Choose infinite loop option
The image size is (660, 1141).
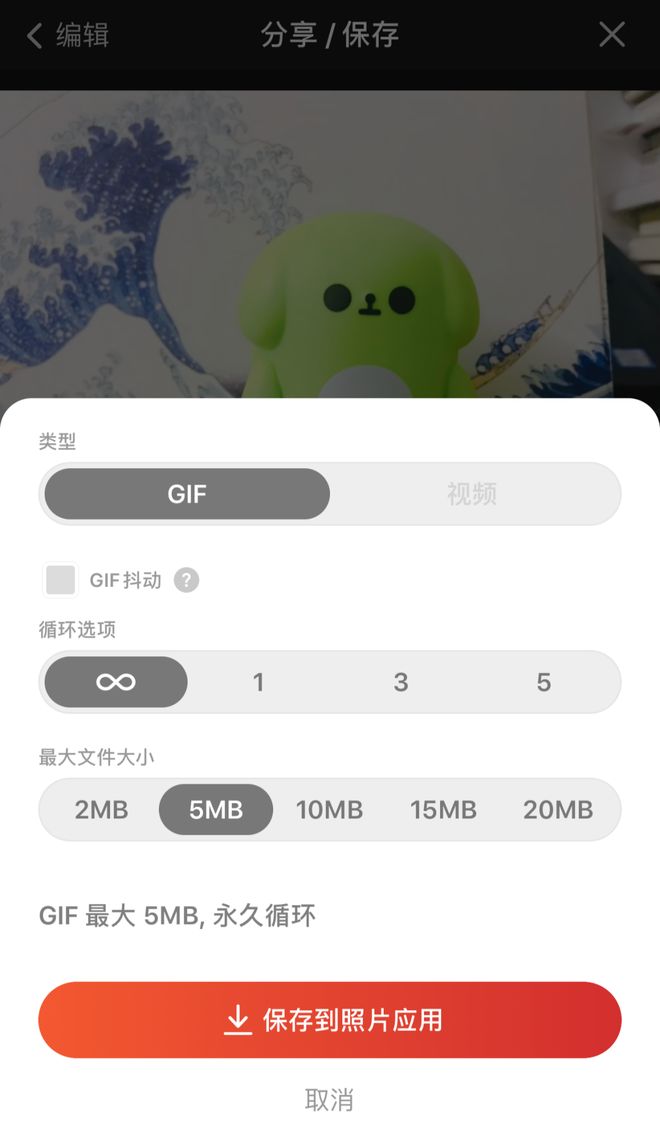pos(116,682)
